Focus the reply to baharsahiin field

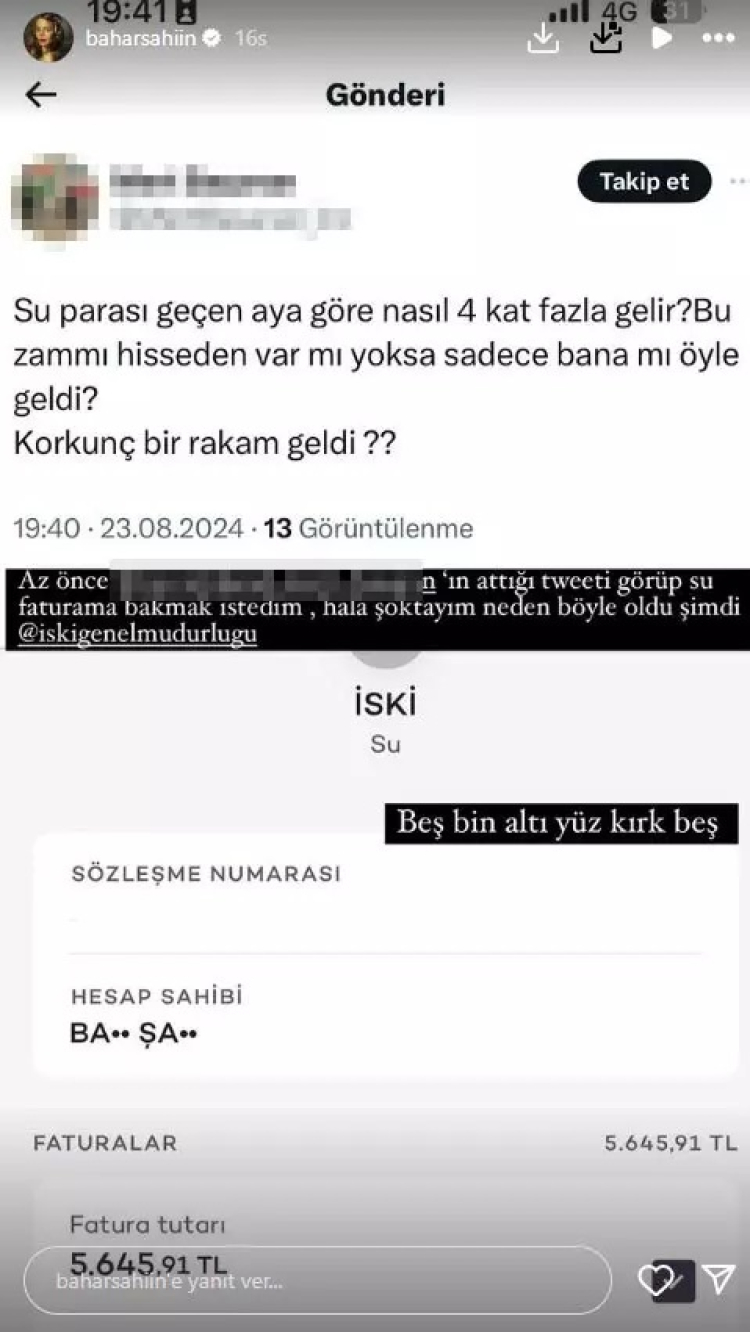[x=318, y=1281]
